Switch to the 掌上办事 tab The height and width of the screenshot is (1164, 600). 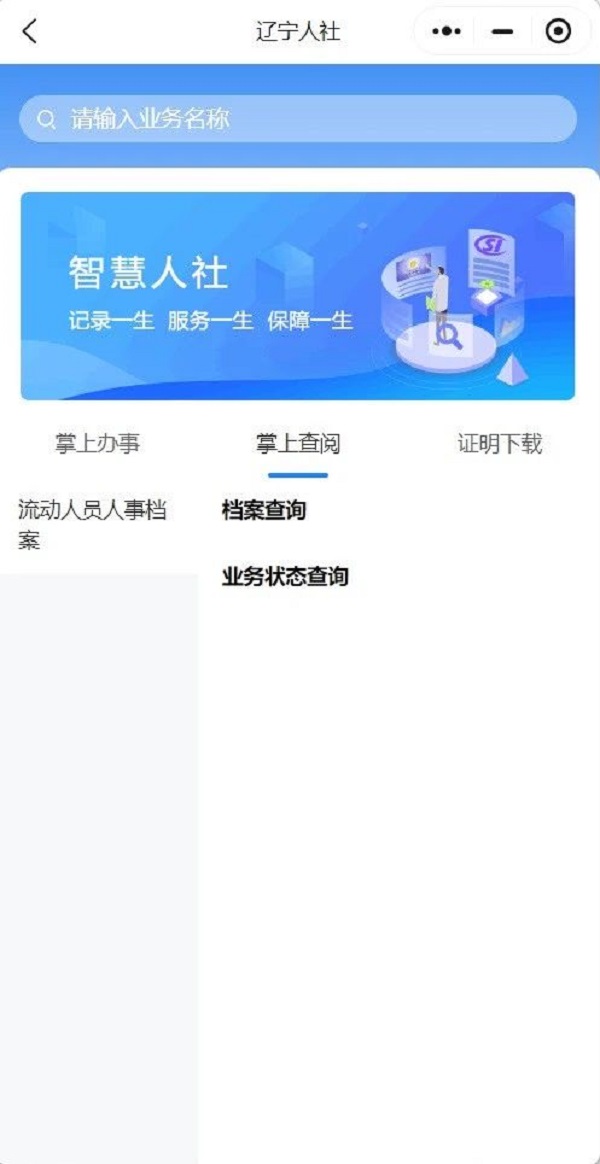tap(97, 444)
